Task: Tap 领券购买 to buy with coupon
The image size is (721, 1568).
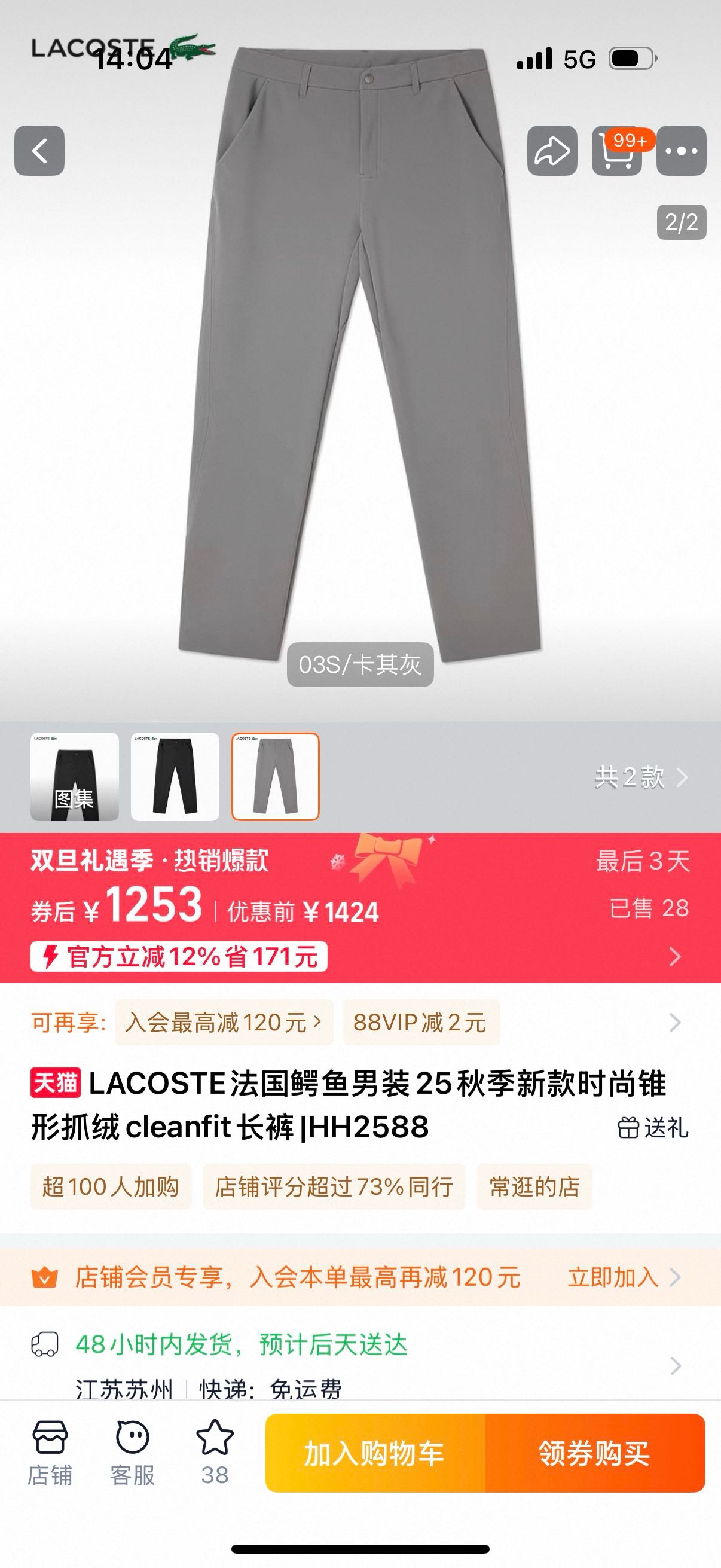Action: point(594,1453)
